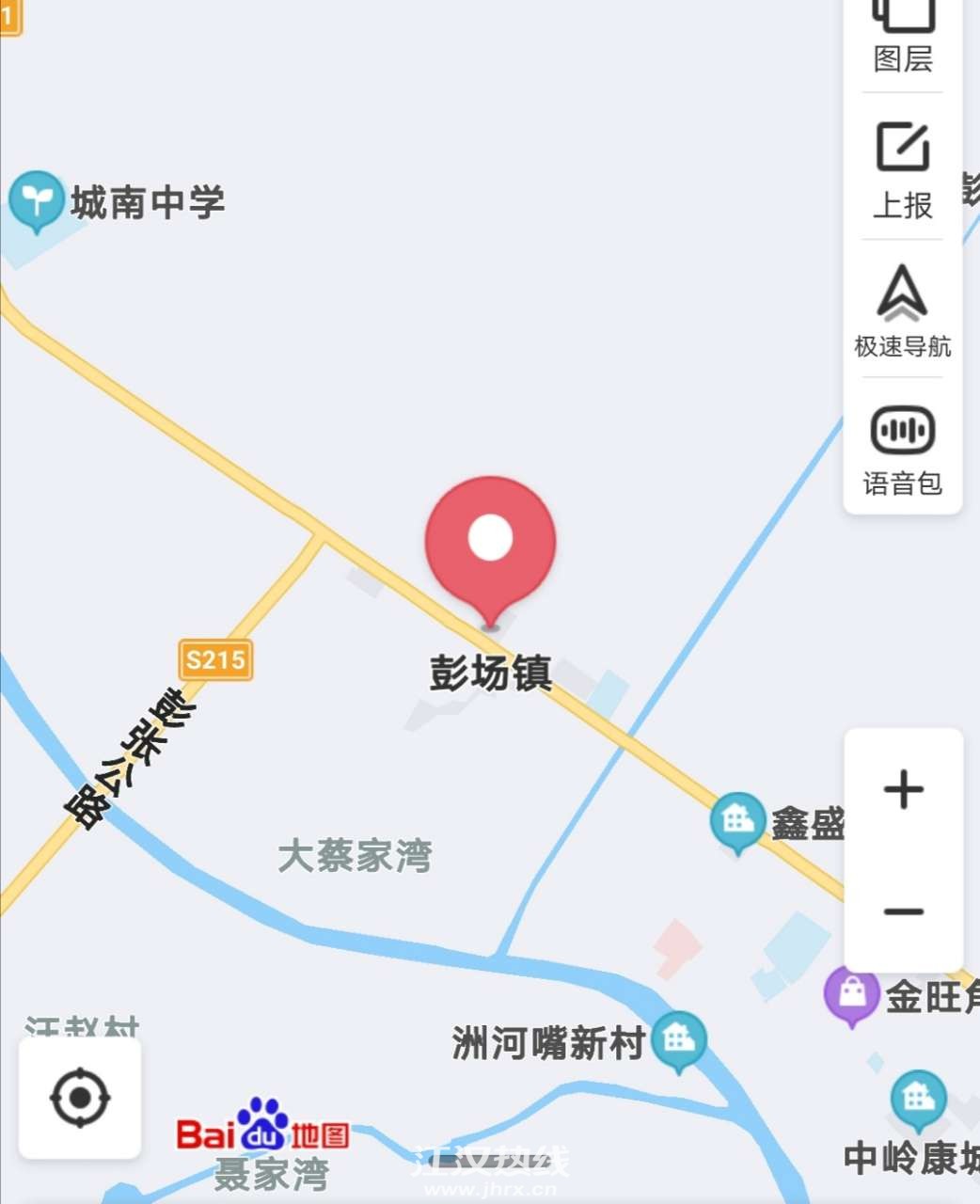Open the 语音包 voice pack option
Screen dimensions: 980x1204
tap(903, 450)
